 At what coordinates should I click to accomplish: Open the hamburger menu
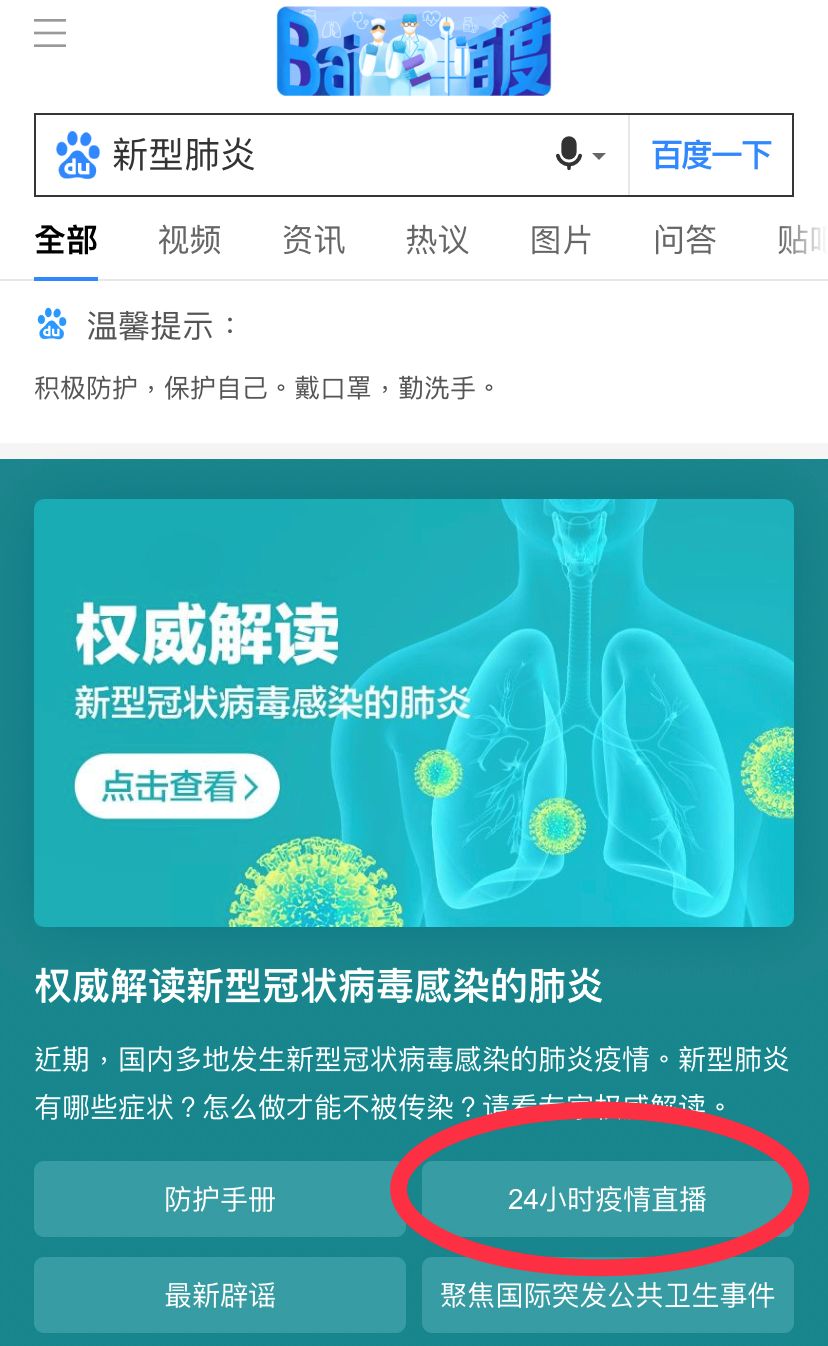[x=50, y=33]
